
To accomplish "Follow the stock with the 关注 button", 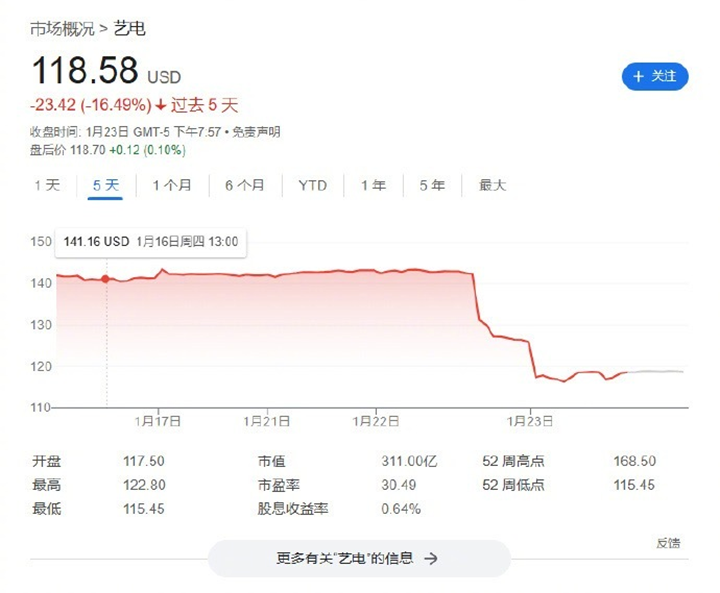I will tap(655, 76).
